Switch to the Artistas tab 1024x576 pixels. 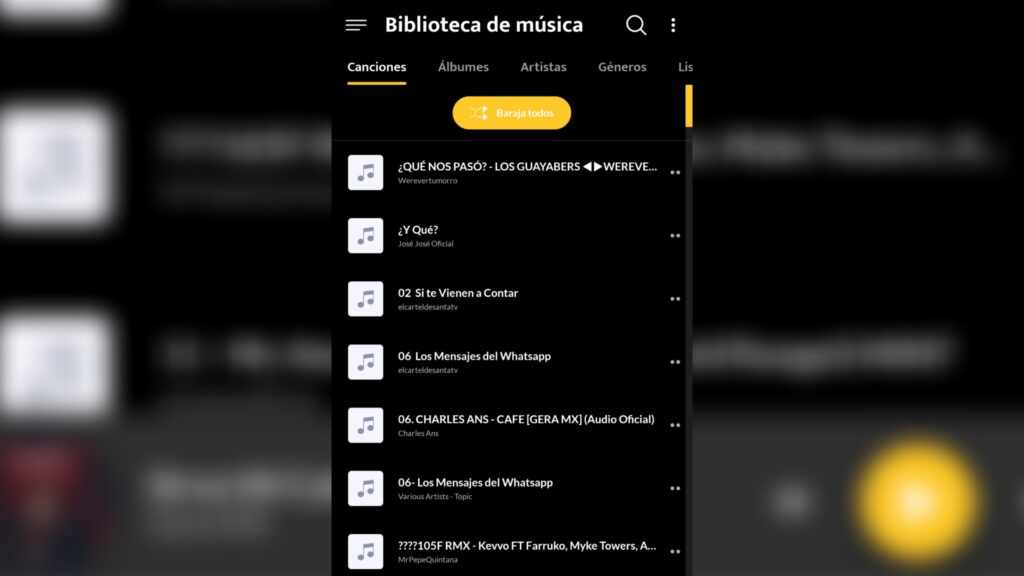[543, 67]
